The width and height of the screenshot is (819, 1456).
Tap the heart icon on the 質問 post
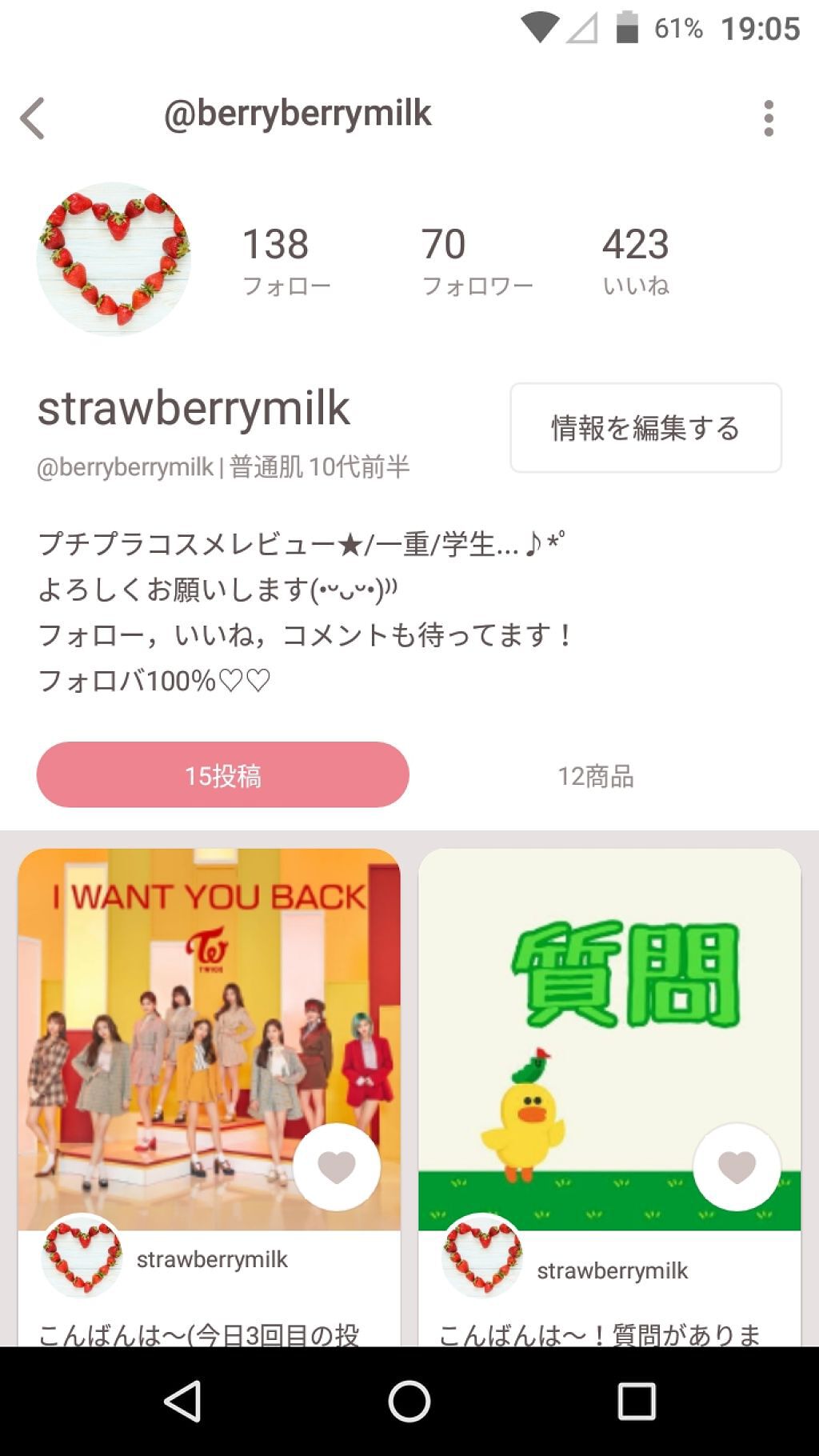pyautogui.click(x=736, y=1167)
